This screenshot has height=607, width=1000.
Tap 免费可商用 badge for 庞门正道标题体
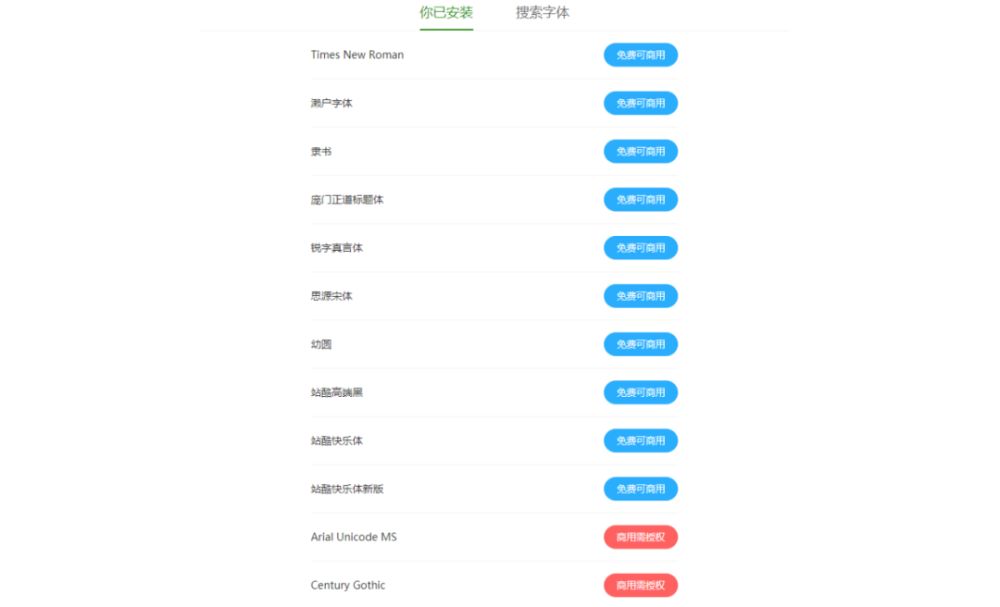coord(640,199)
